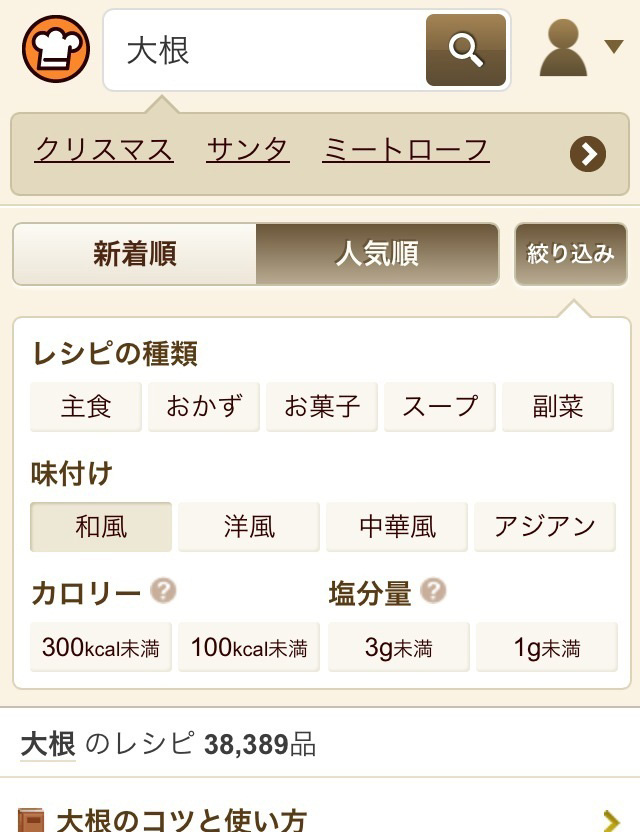Apply the 1g未満 salt filter
640x832 pixels.
point(546,647)
